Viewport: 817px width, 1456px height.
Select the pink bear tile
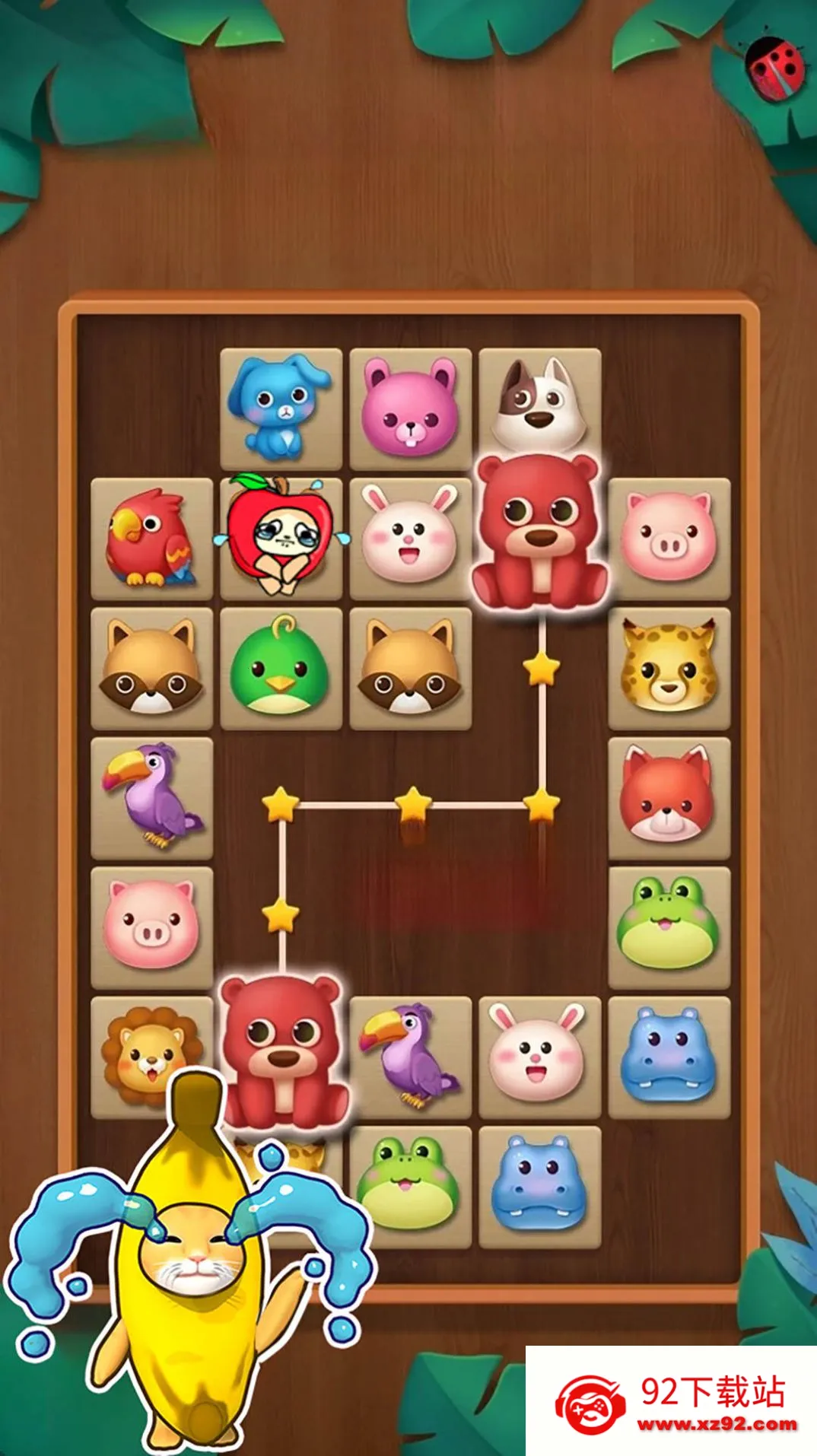410,409
